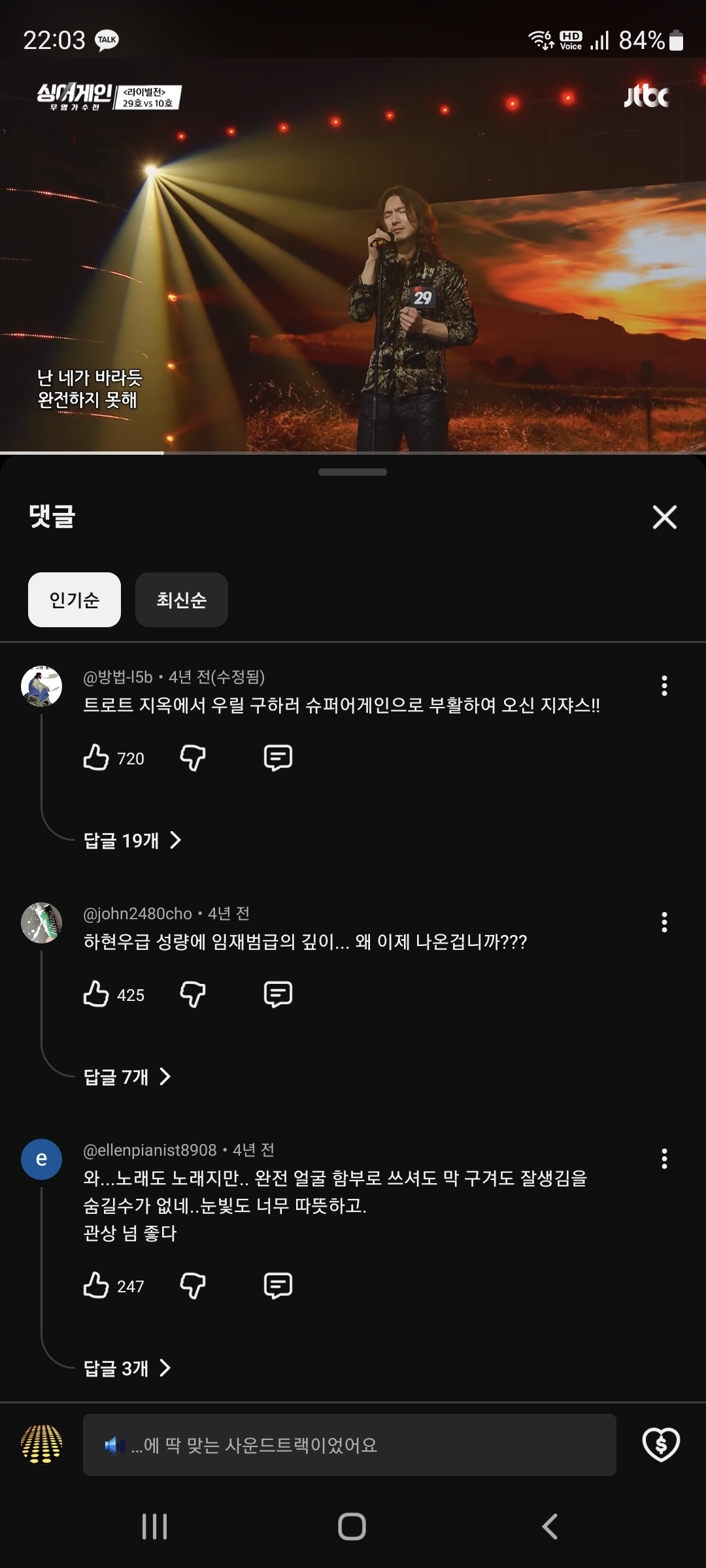Open options menu for @john2480cho comment
Screen dimensions: 706x1568
pos(664,922)
